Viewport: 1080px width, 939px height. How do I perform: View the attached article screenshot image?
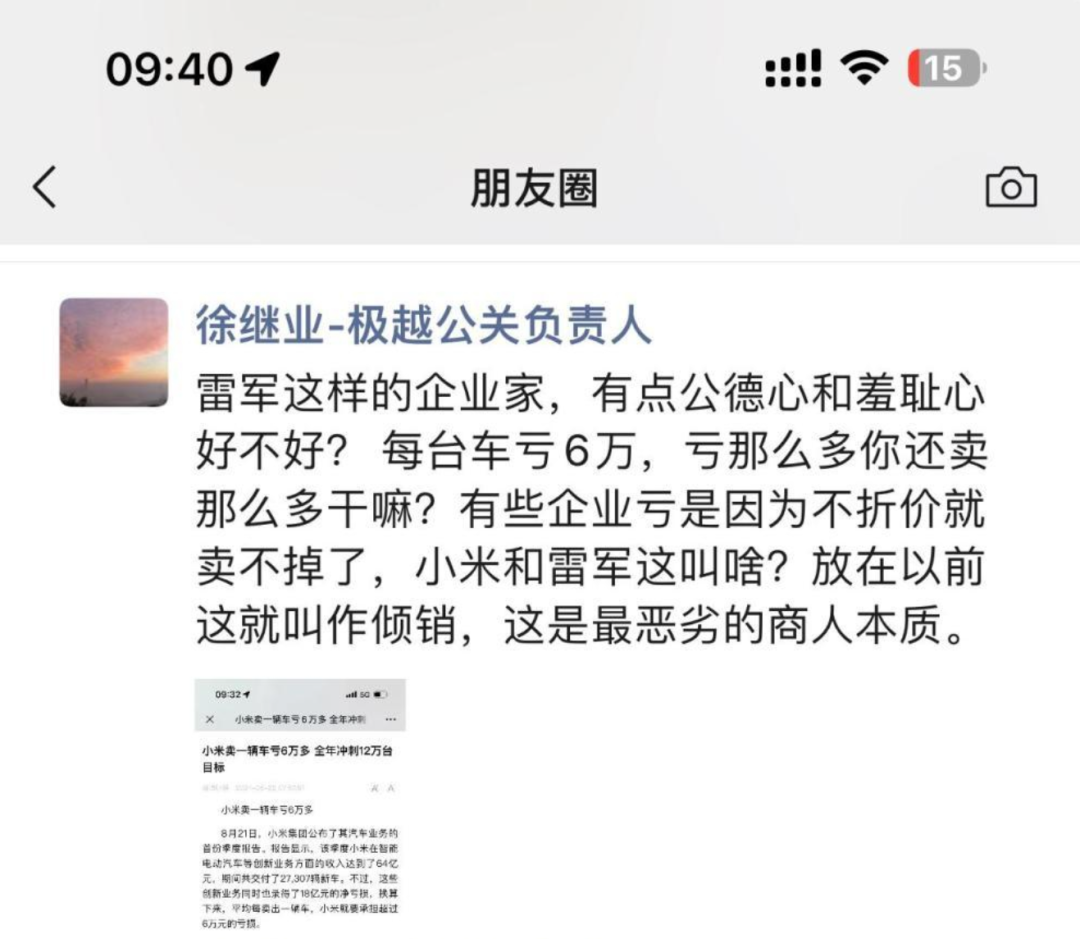click(300, 805)
